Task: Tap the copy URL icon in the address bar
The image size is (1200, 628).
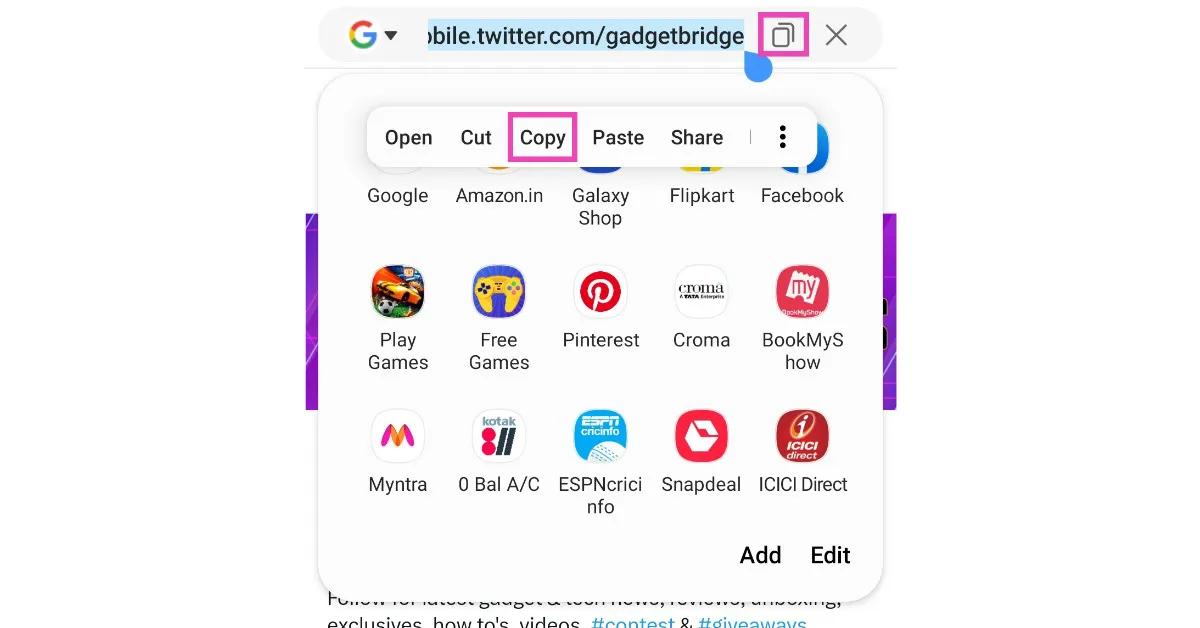Action: 783,36
